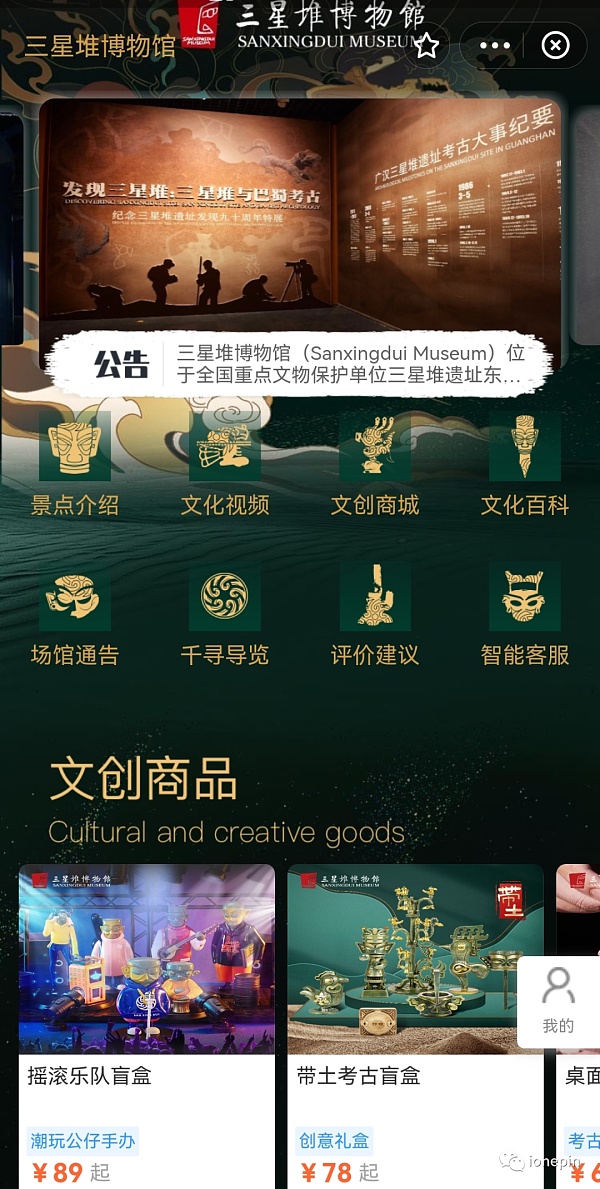Image resolution: width=600 pixels, height=1189 pixels.
Task: Open 文化百科 culture encyclopedia
Action: [x=525, y=464]
